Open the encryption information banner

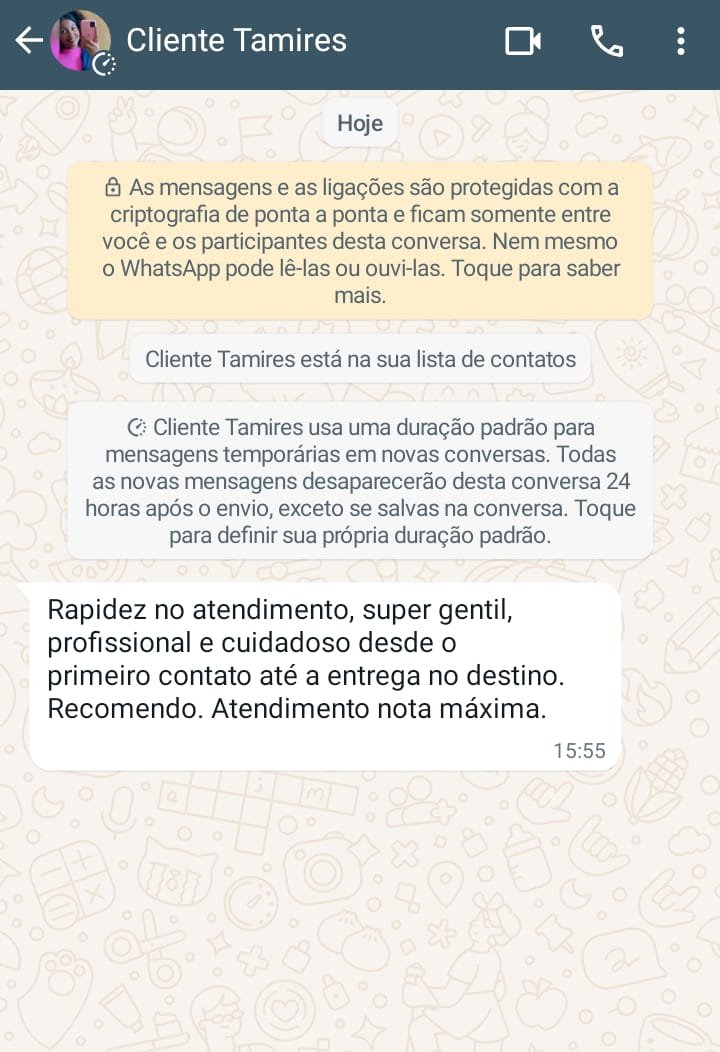click(x=360, y=240)
